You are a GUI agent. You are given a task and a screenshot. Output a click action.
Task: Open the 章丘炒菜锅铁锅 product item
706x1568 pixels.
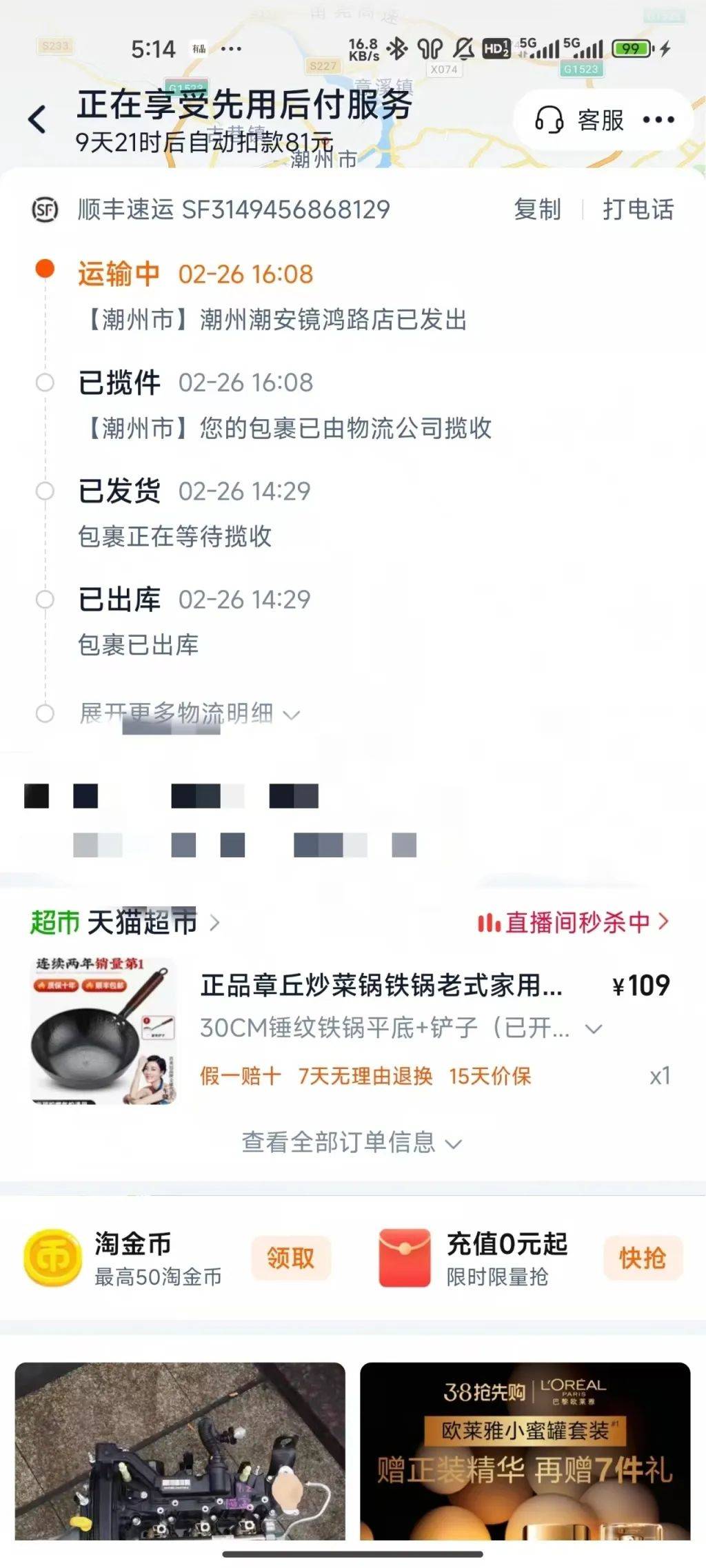(x=381, y=986)
